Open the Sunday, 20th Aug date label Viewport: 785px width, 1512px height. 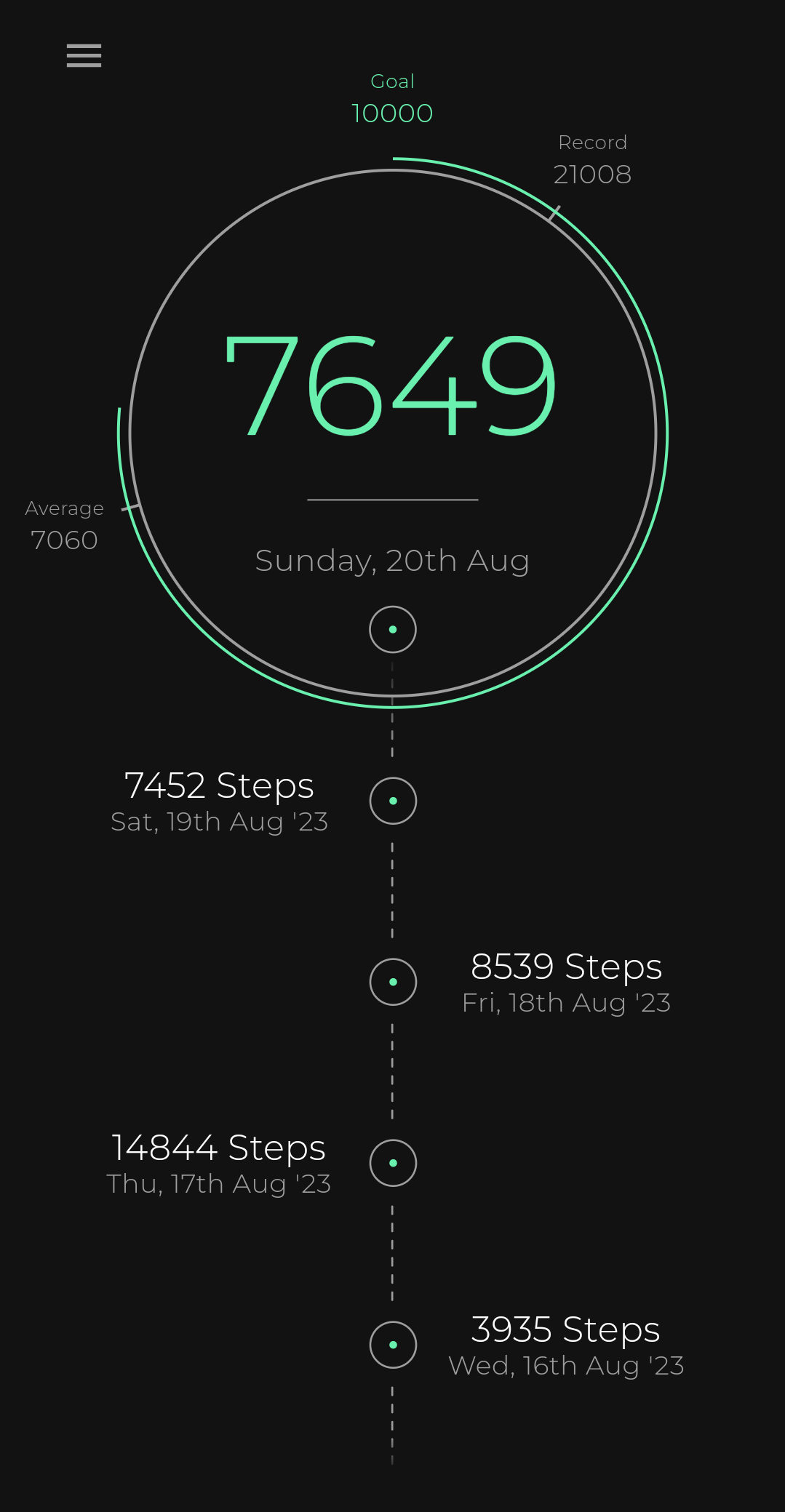click(x=392, y=561)
